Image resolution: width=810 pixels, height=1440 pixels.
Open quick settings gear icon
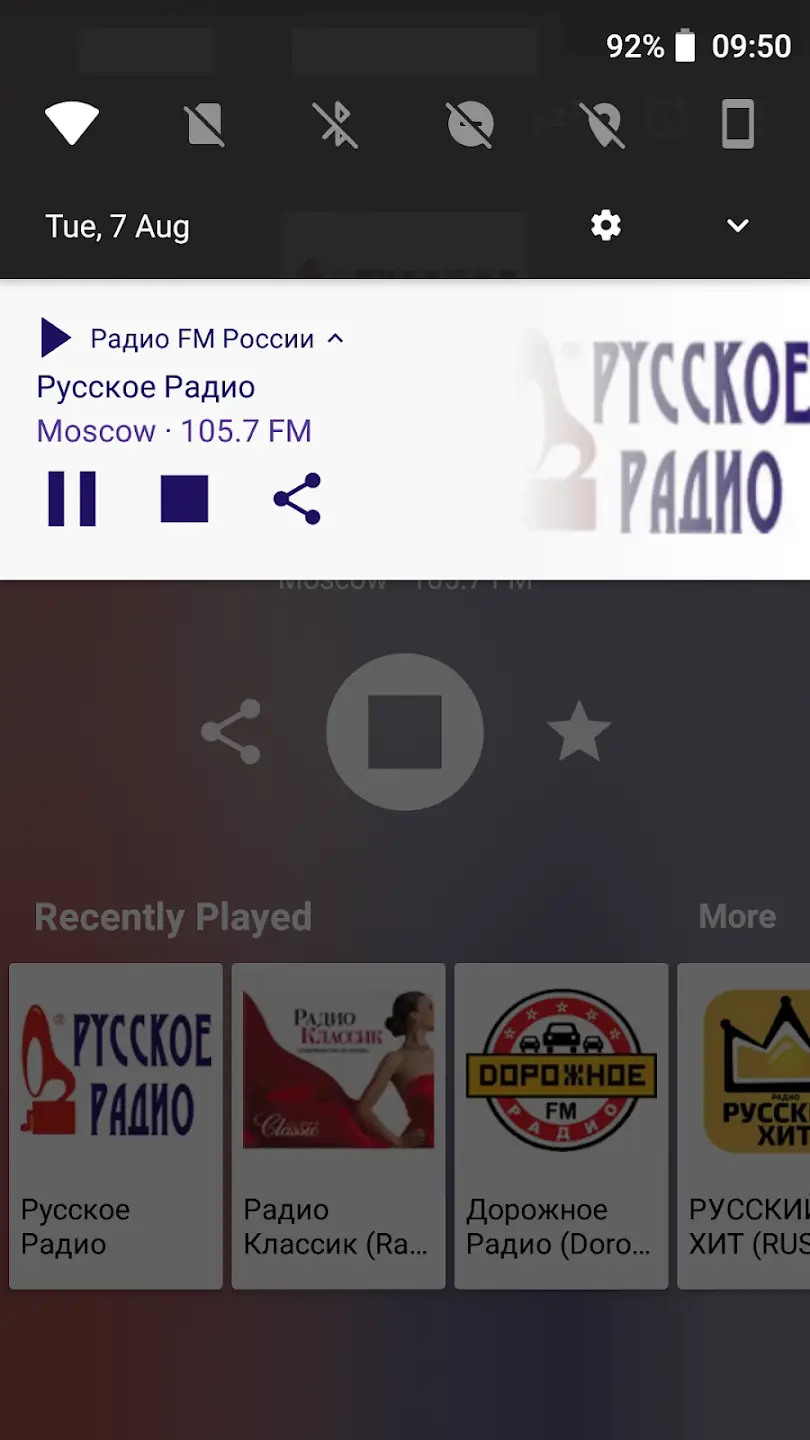pos(604,226)
